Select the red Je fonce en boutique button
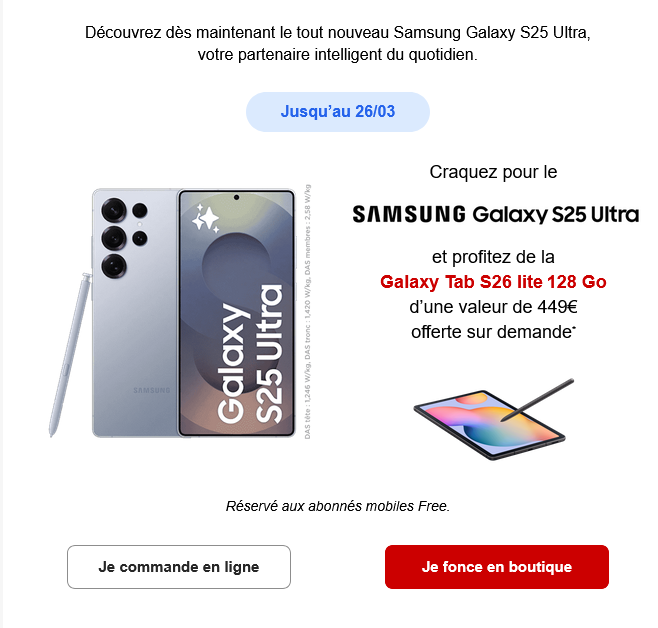The width and height of the screenshot is (658, 628). pos(497,567)
